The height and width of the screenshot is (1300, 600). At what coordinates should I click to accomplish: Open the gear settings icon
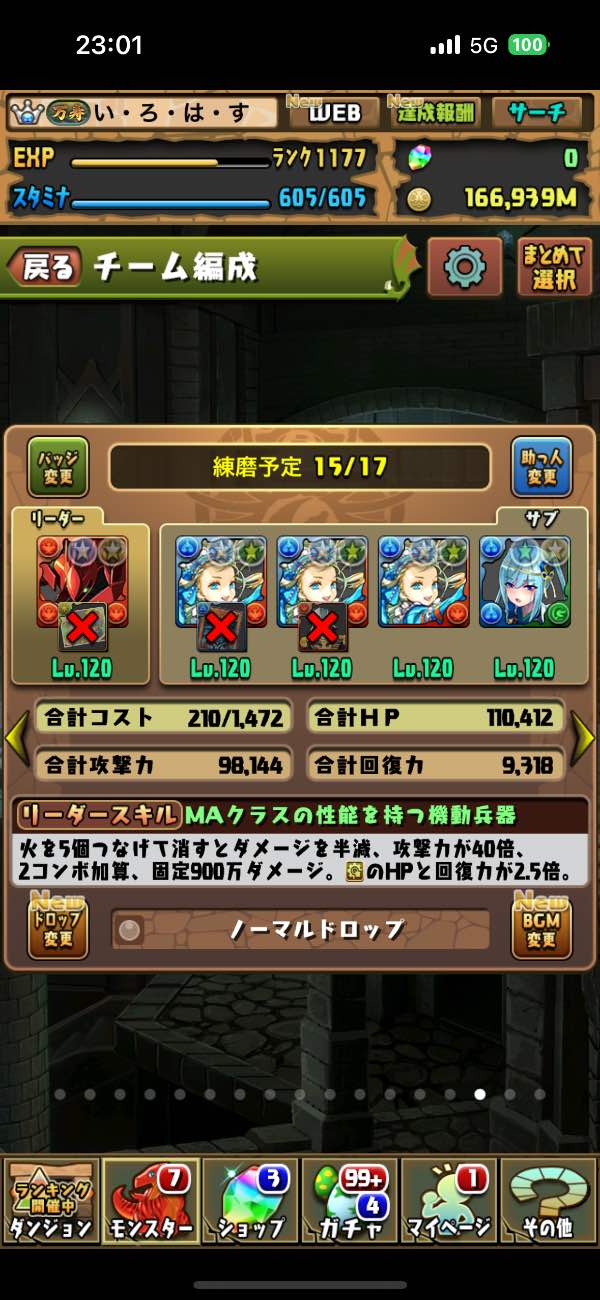464,267
